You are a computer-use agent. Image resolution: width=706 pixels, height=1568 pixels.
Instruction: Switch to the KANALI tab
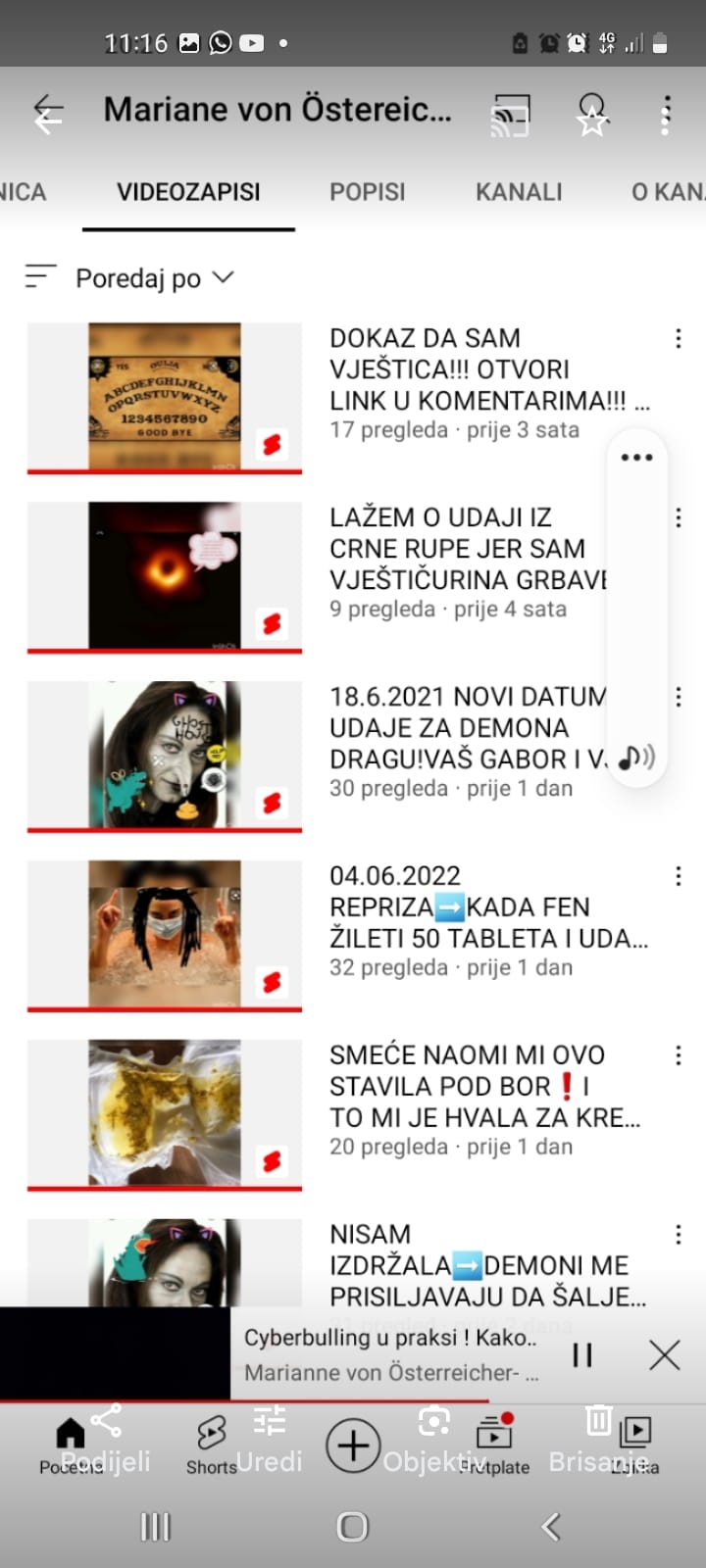[x=519, y=192]
